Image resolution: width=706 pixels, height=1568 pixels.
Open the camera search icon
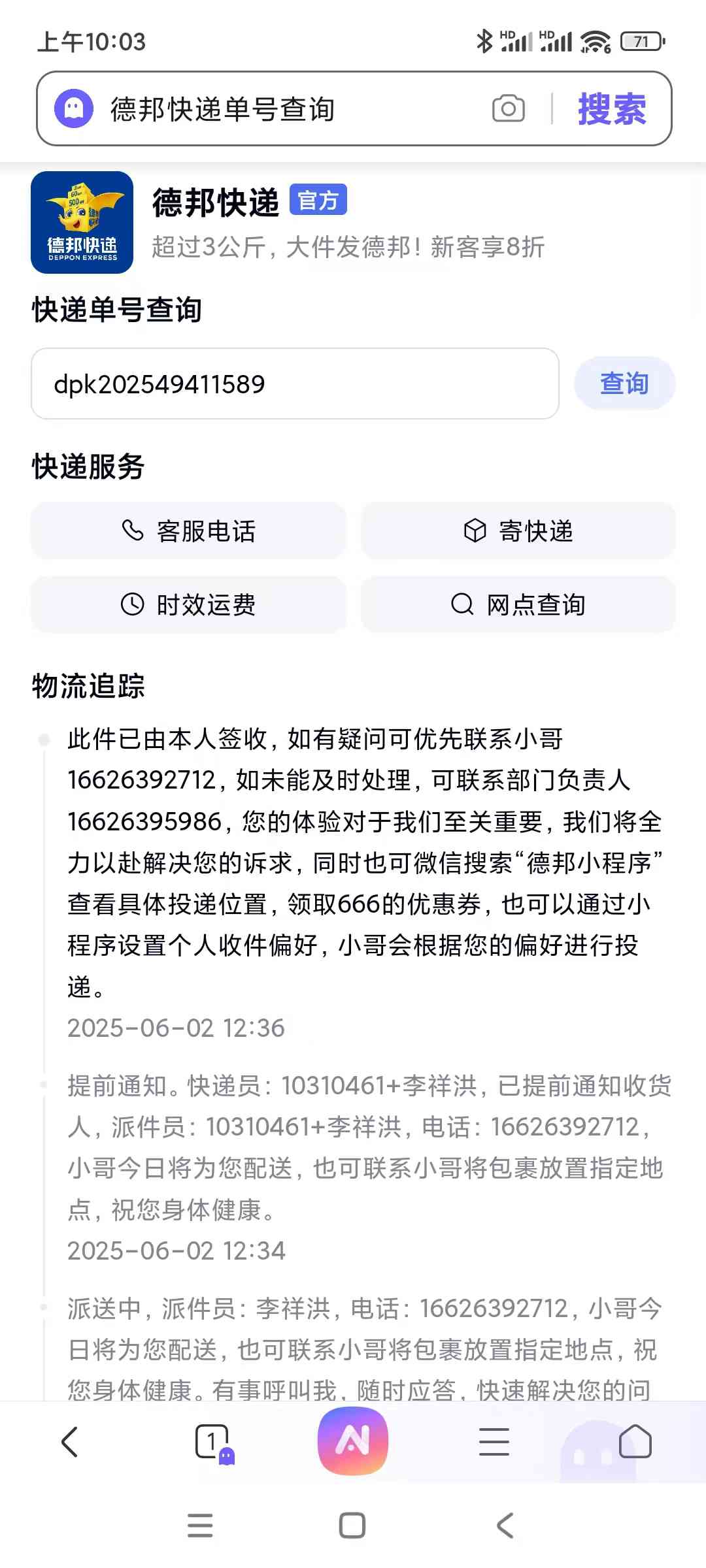point(509,108)
